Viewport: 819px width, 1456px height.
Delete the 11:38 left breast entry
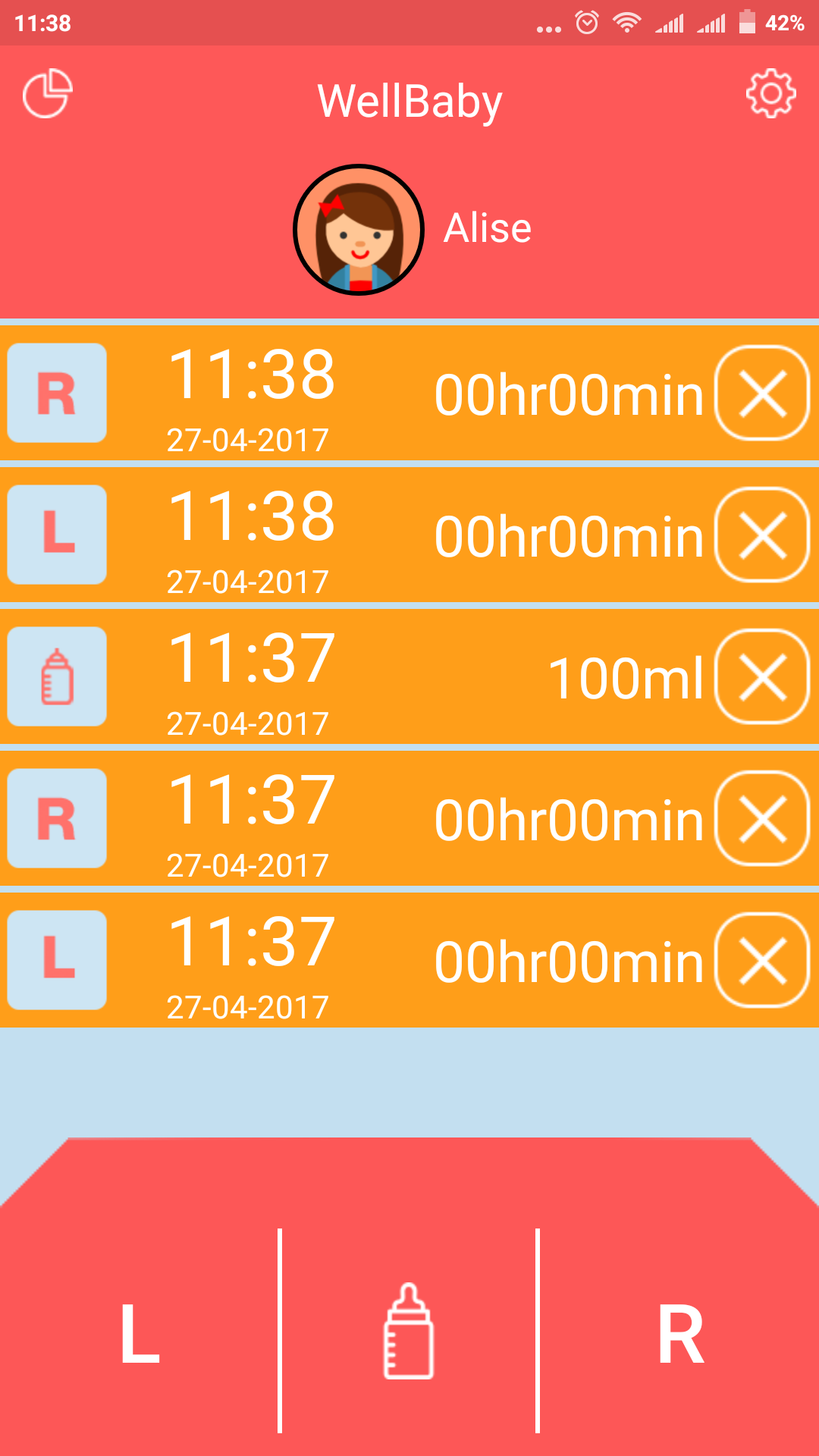[x=763, y=535]
